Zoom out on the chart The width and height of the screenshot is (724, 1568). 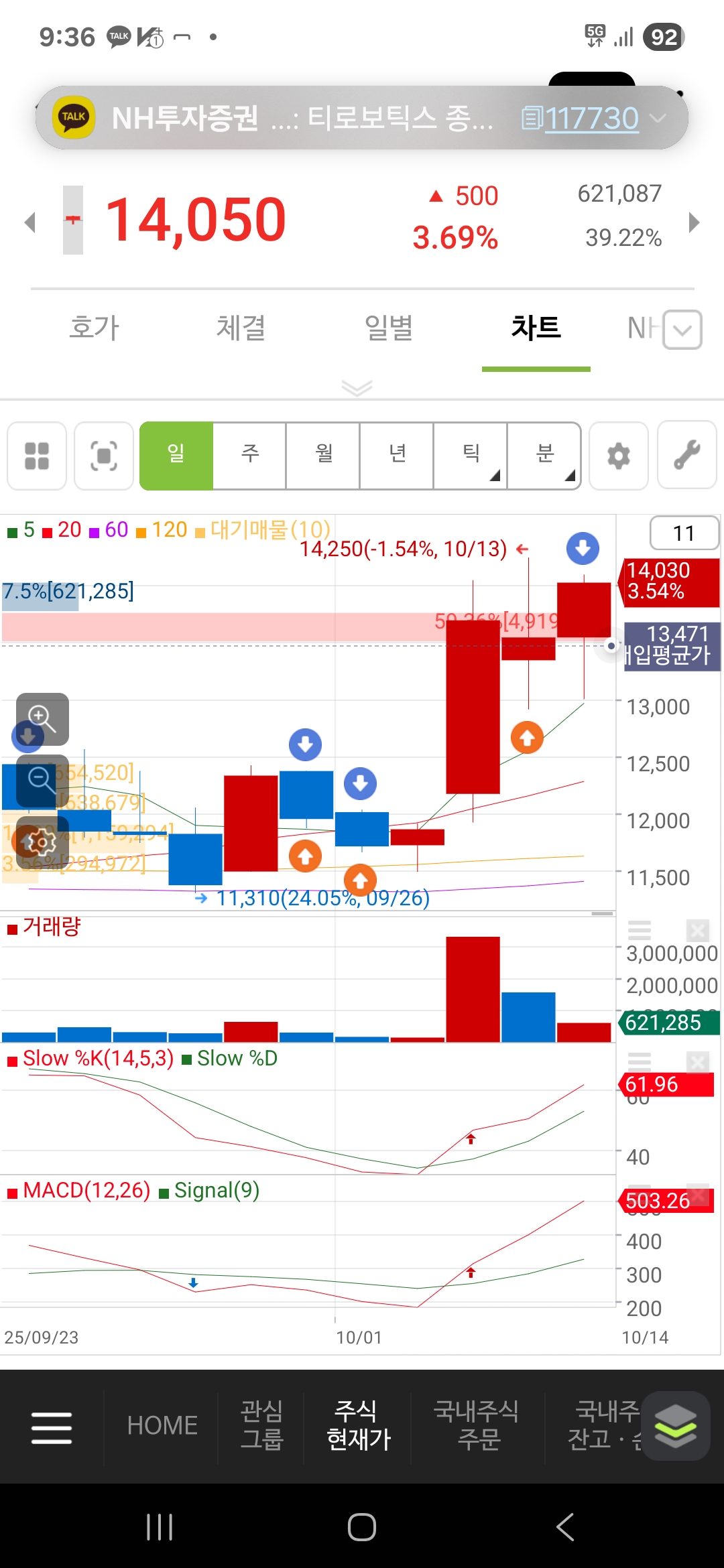42,781
